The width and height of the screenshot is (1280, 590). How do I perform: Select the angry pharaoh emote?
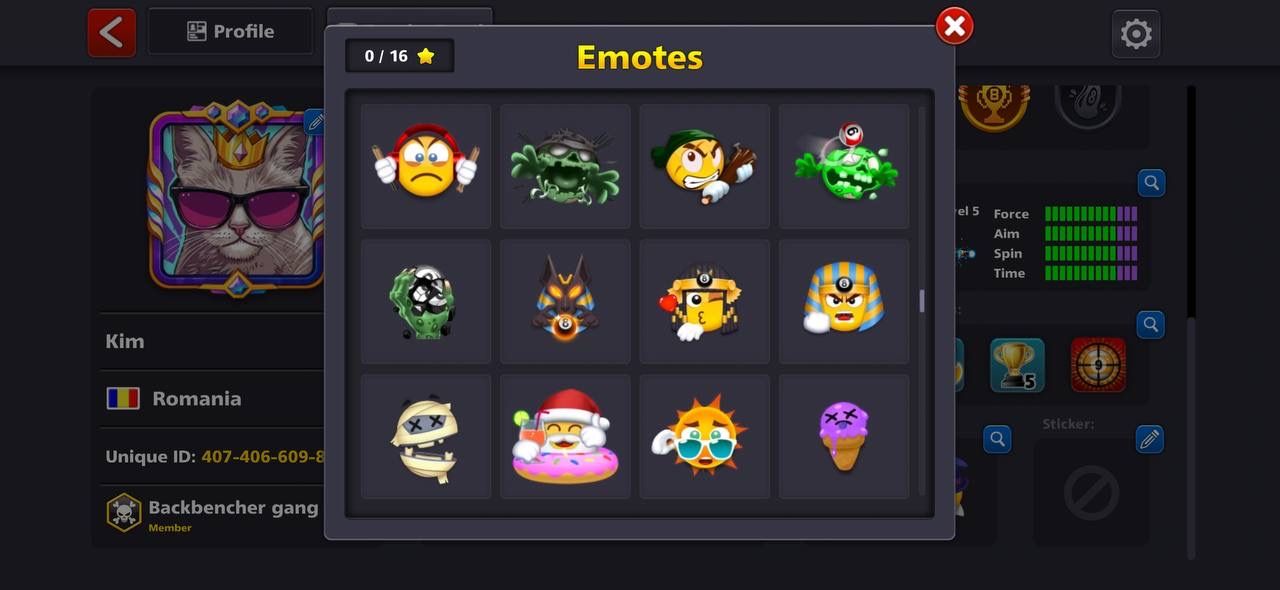coord(844,301)
